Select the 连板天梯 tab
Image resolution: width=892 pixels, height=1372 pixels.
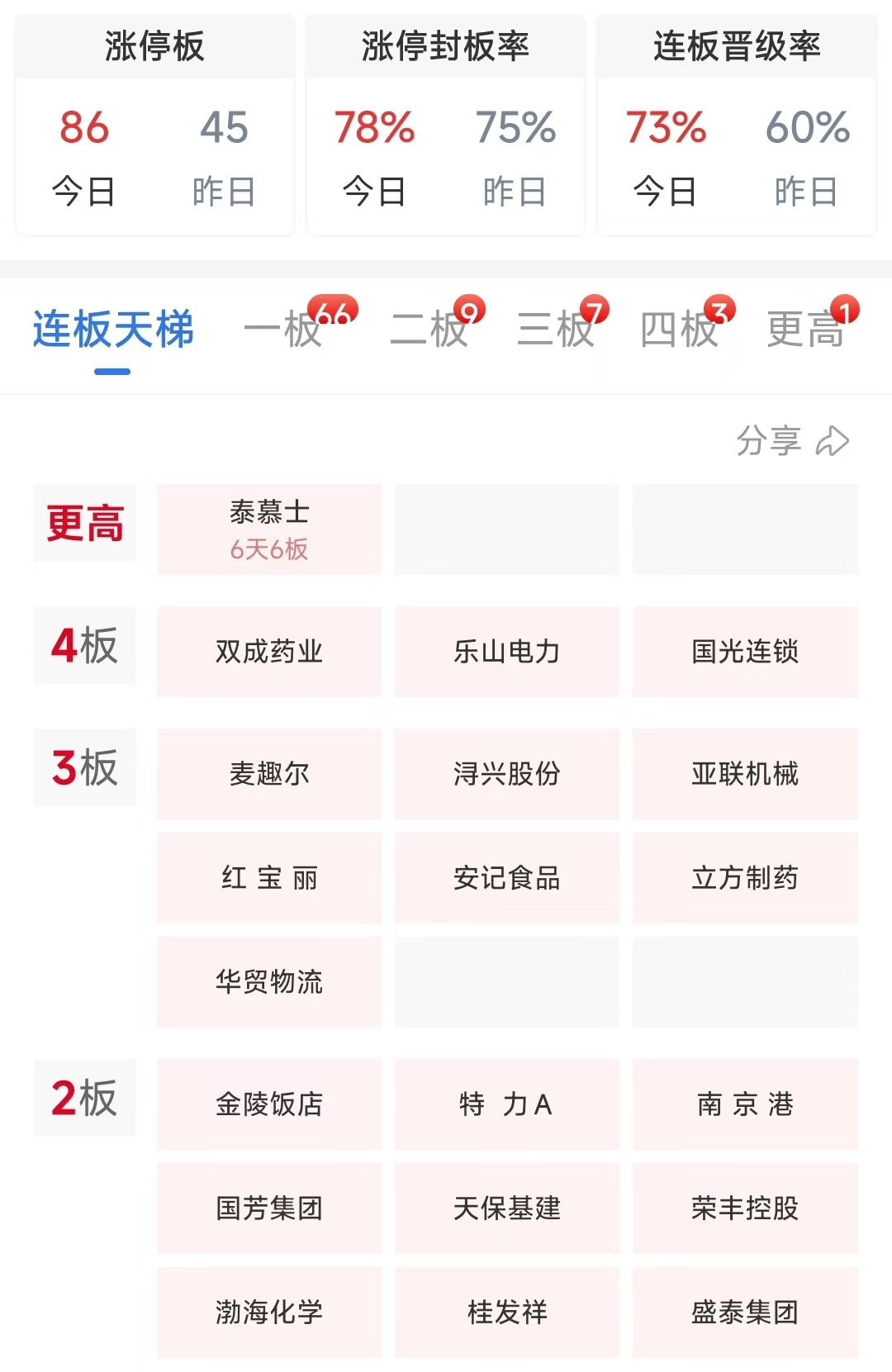113,330
